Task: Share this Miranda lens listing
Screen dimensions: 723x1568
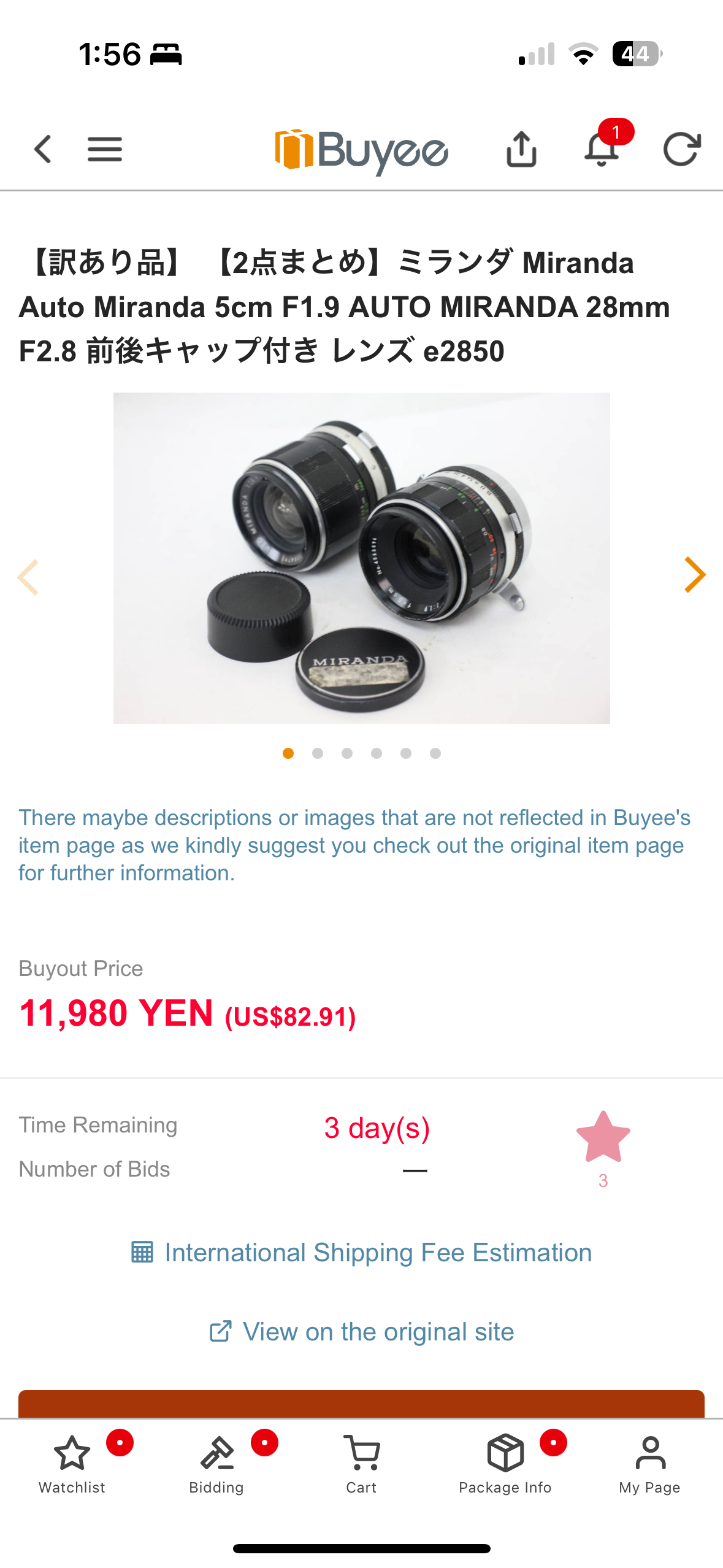Action: tap(521, 149)
